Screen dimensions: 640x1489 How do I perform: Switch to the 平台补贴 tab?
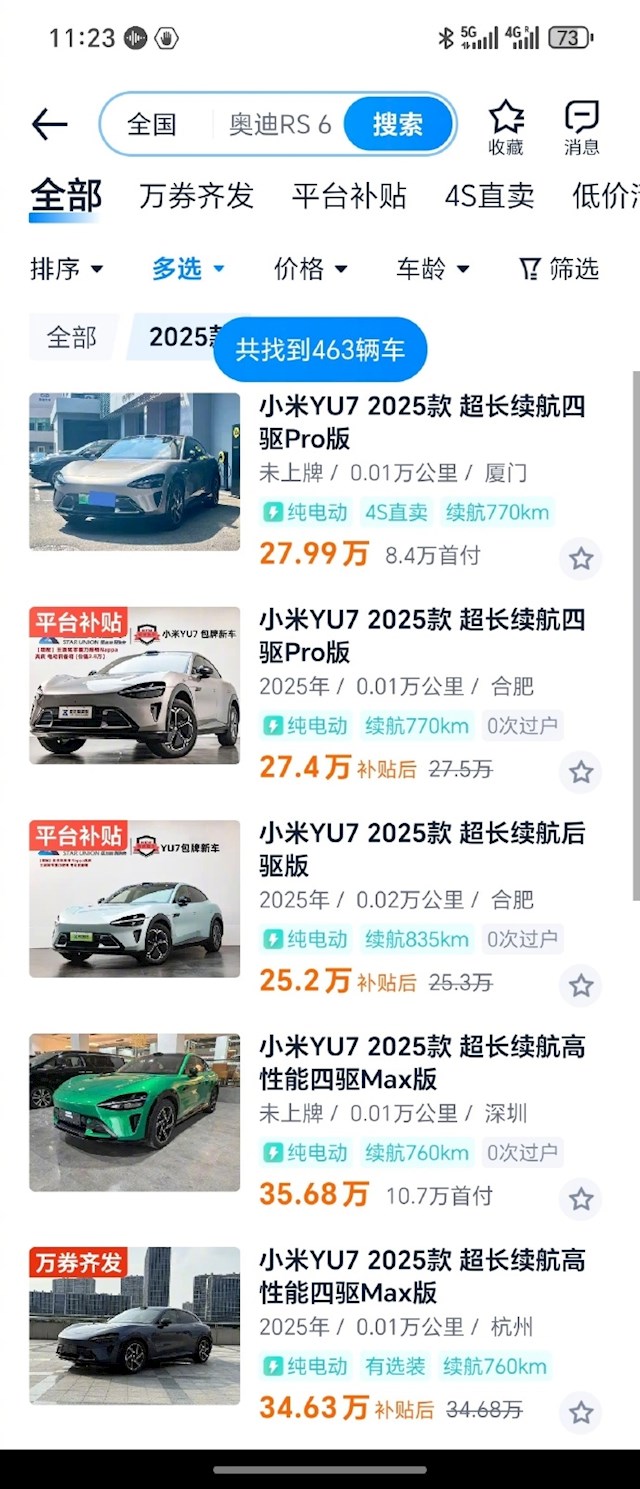349,196
